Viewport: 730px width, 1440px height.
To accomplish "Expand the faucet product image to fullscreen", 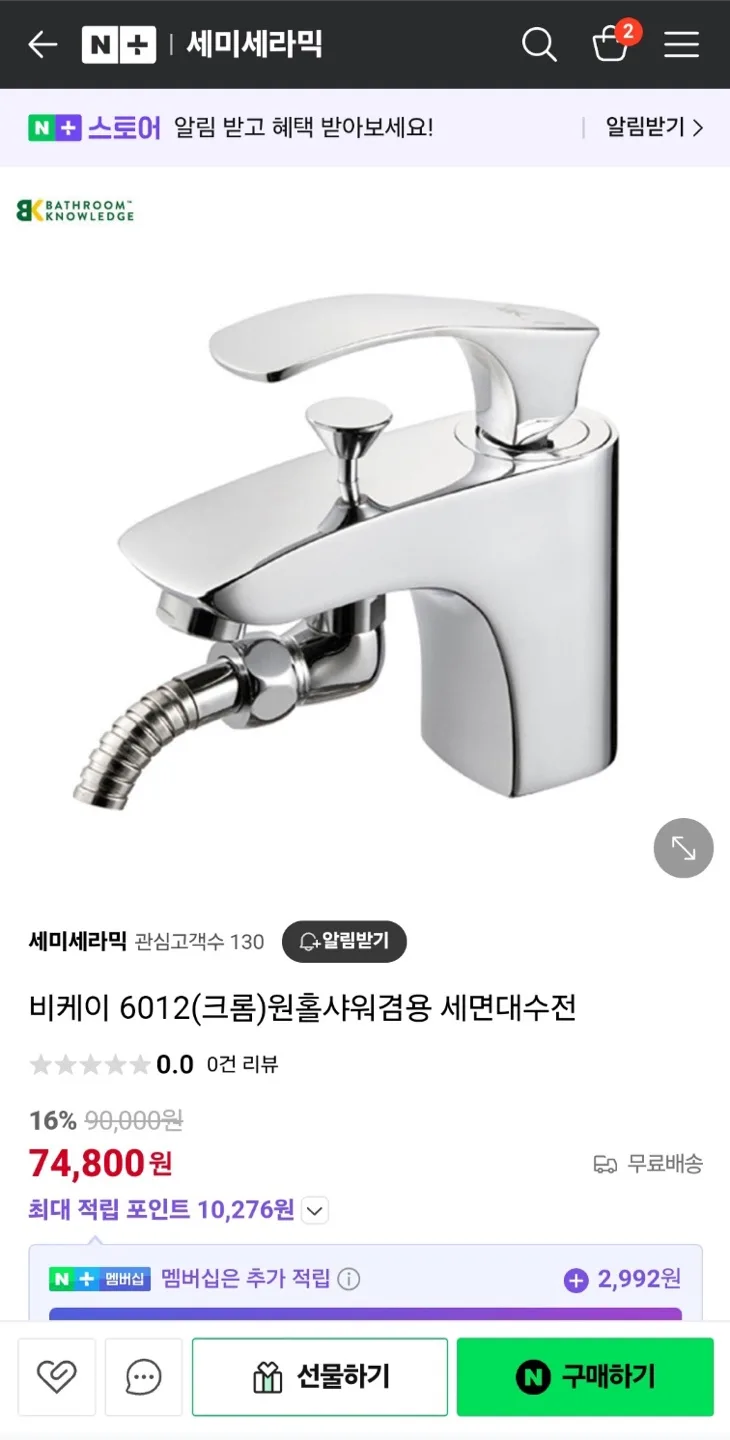I will coord(684,848).
